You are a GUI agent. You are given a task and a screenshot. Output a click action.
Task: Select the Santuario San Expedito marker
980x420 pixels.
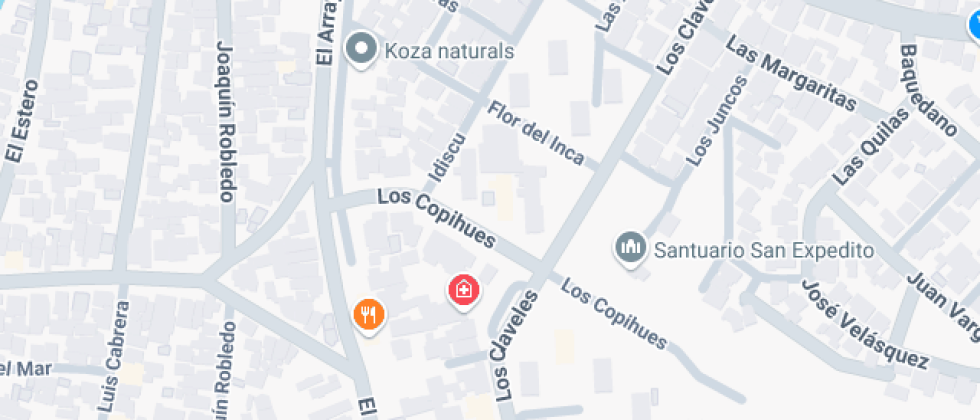[630, 248]
